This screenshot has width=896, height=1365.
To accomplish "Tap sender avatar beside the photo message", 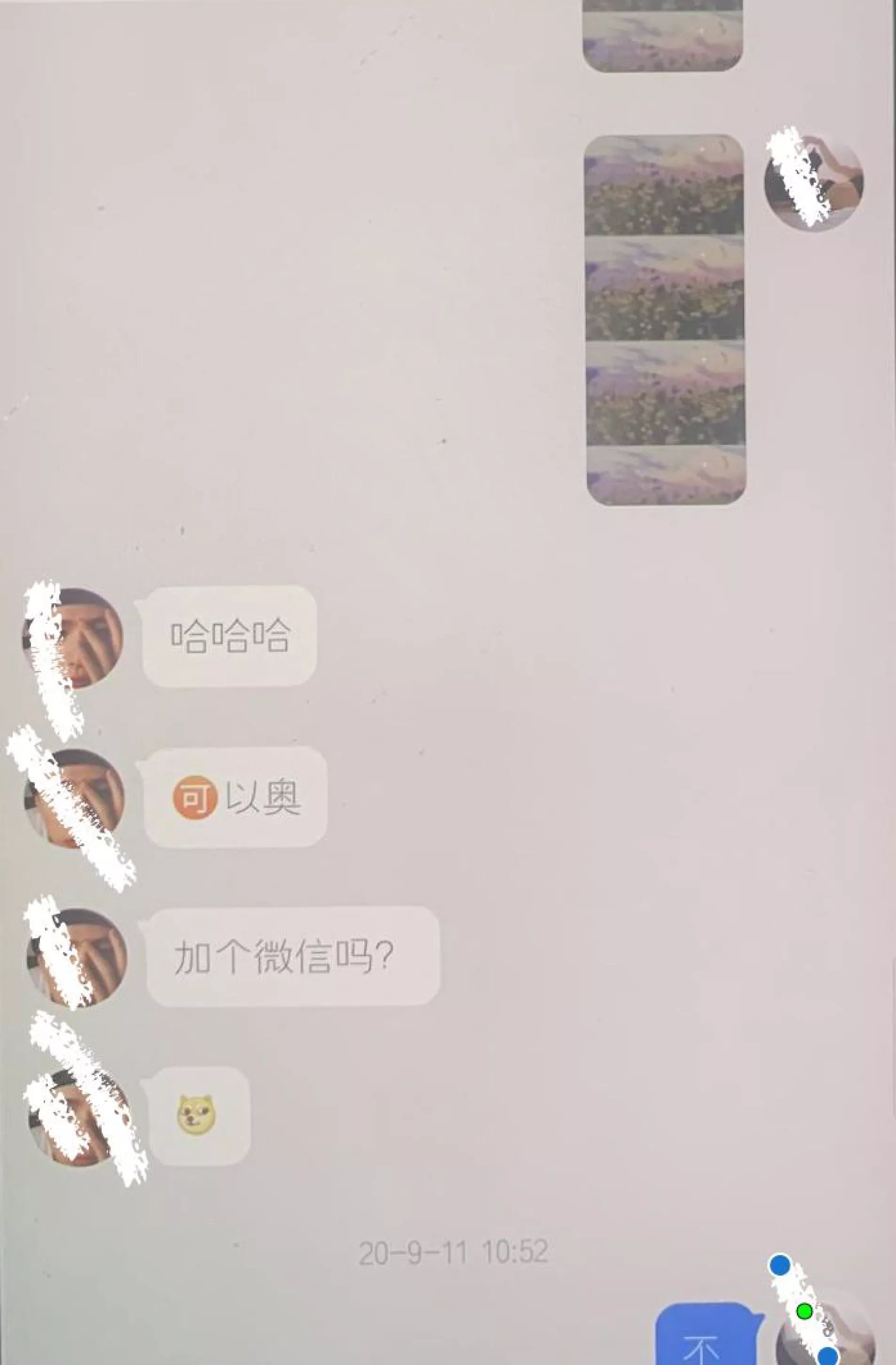I will (813, 182).
